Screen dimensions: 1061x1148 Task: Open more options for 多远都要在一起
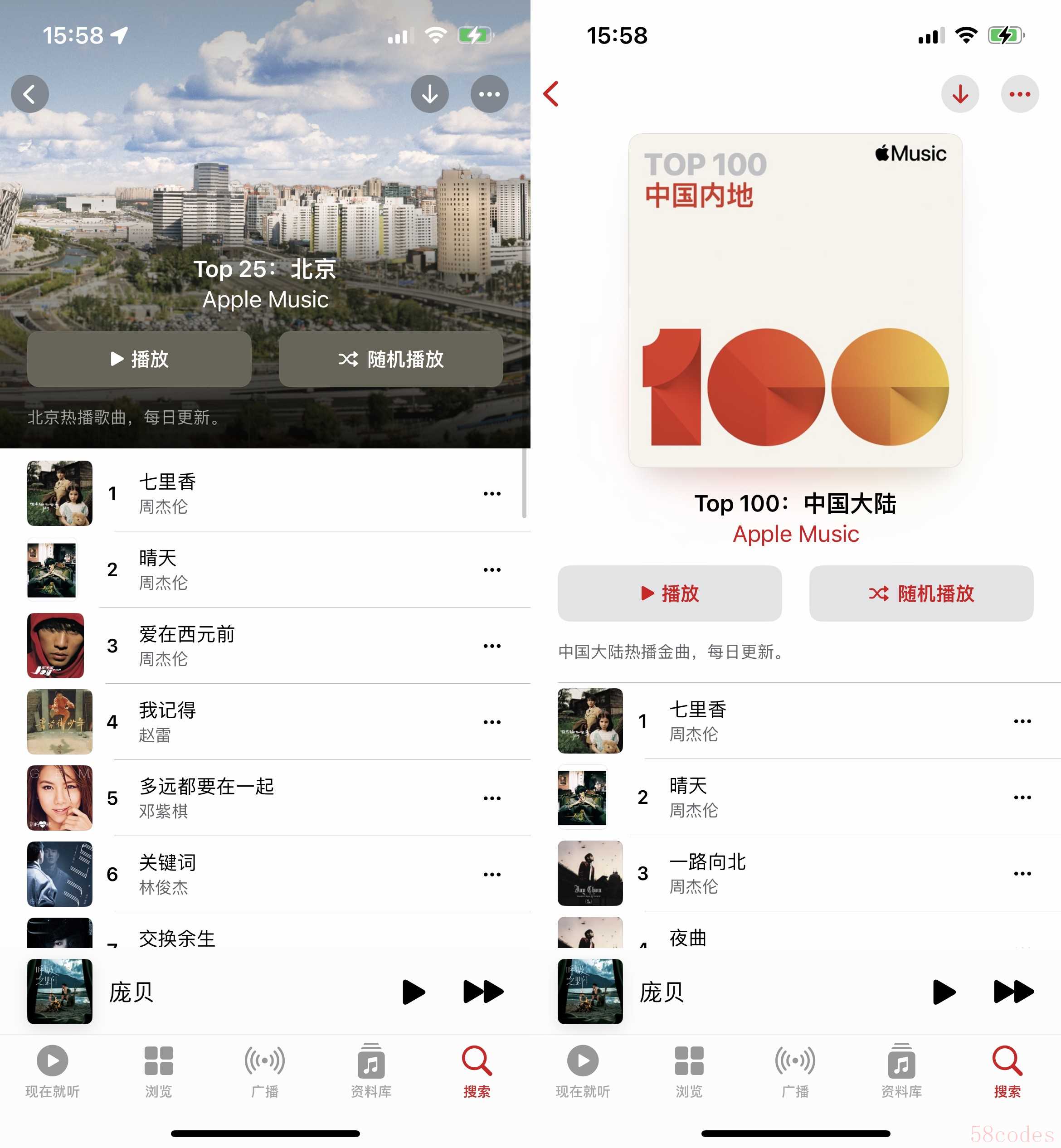point(492,798)
